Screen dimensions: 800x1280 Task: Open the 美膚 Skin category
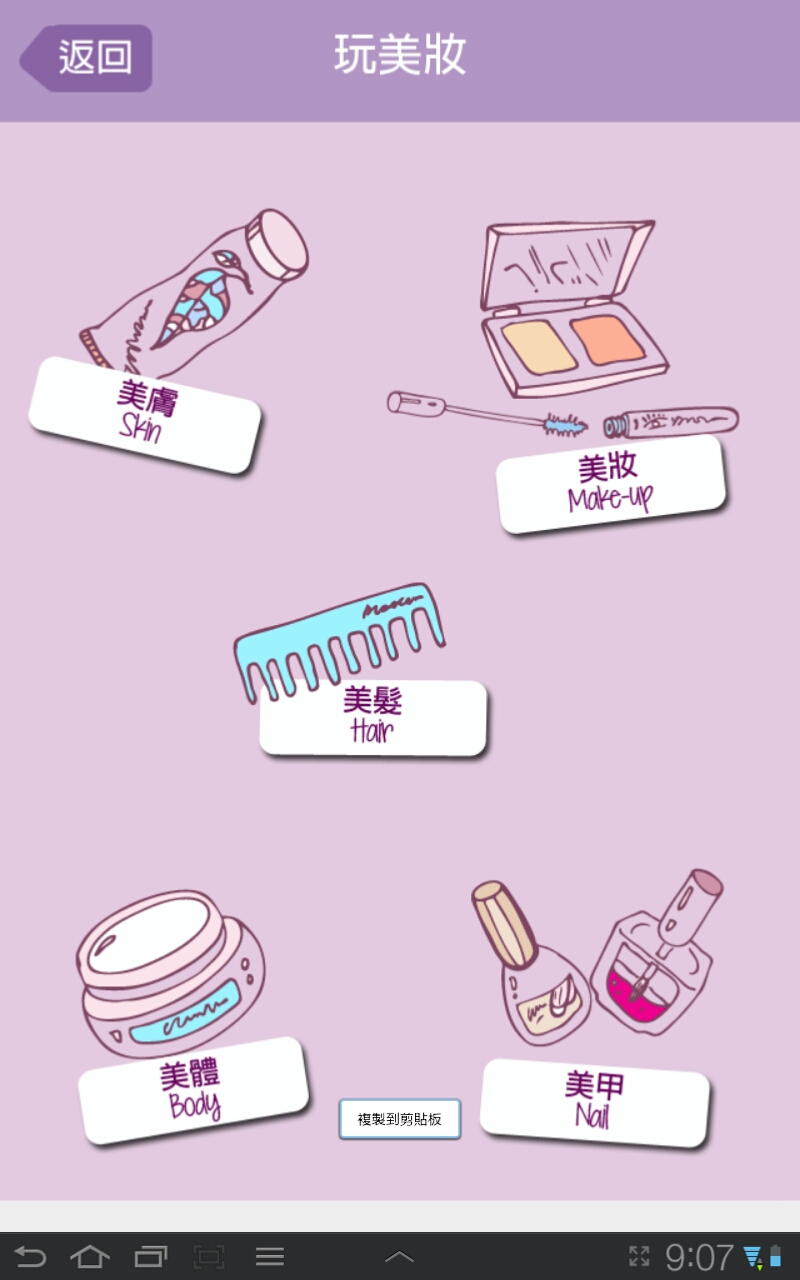(x=145, y=413)
